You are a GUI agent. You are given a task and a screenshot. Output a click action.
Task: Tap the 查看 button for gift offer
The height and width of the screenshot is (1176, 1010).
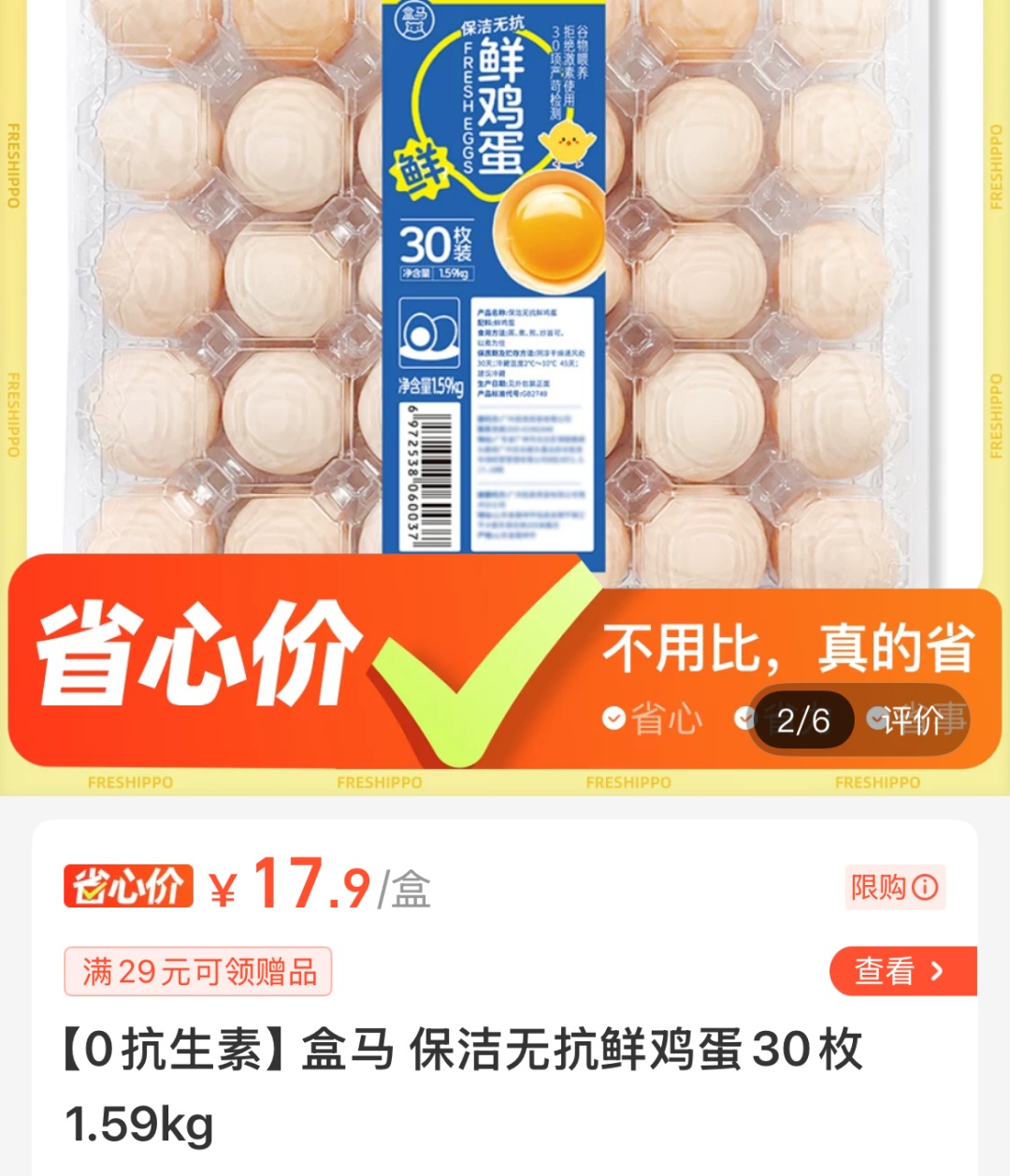(900, 971)
